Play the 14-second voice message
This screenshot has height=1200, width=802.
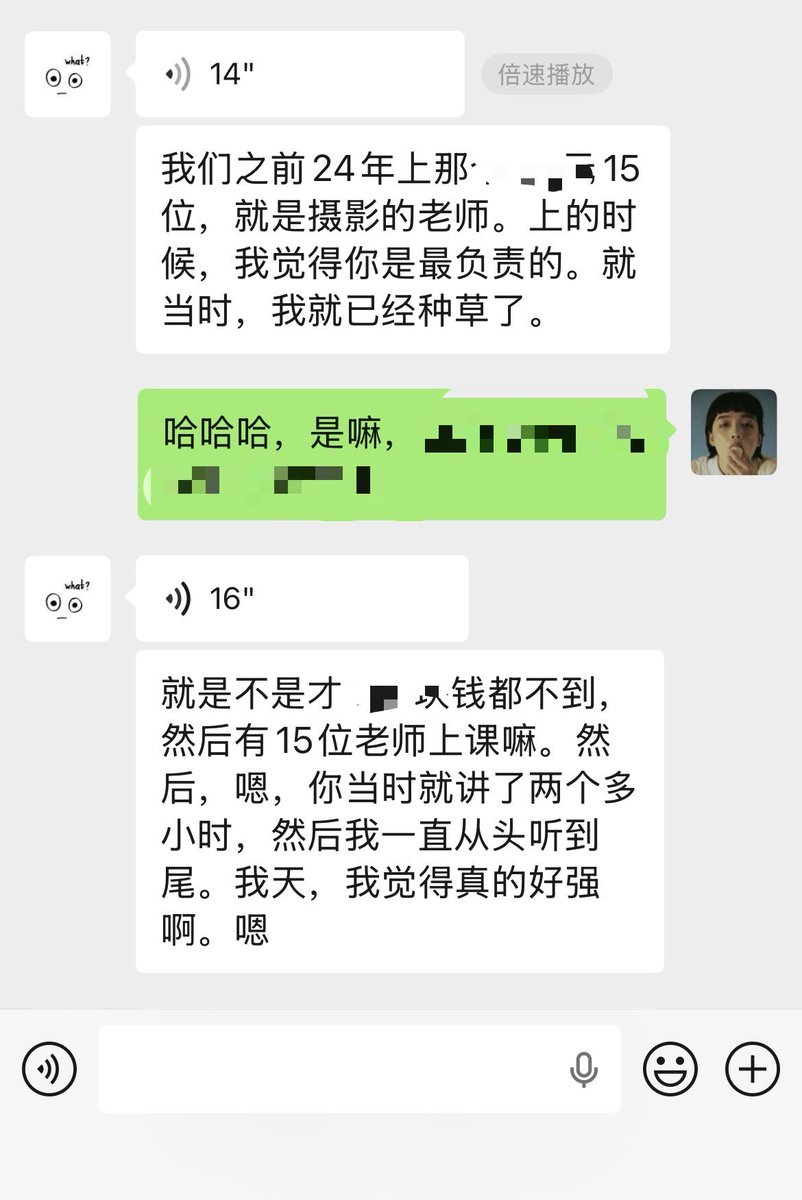click(300, 72)
